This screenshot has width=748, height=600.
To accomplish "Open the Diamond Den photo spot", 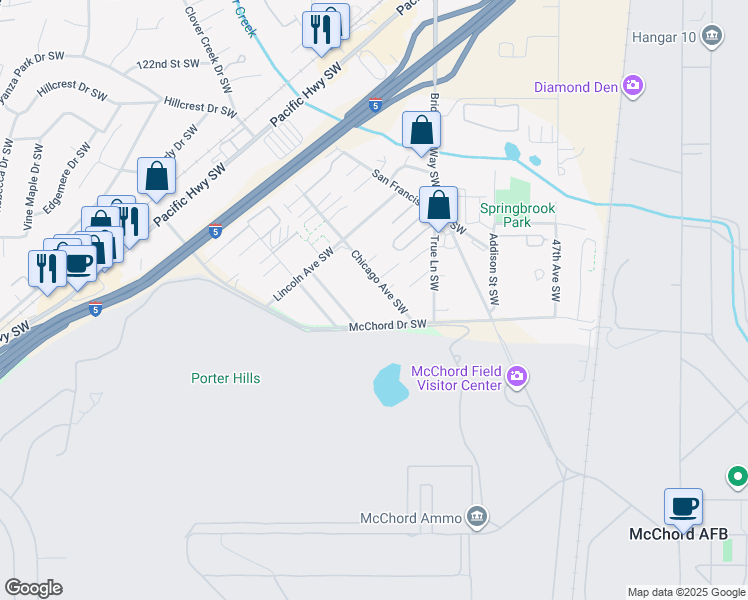I will pos(632,87).
